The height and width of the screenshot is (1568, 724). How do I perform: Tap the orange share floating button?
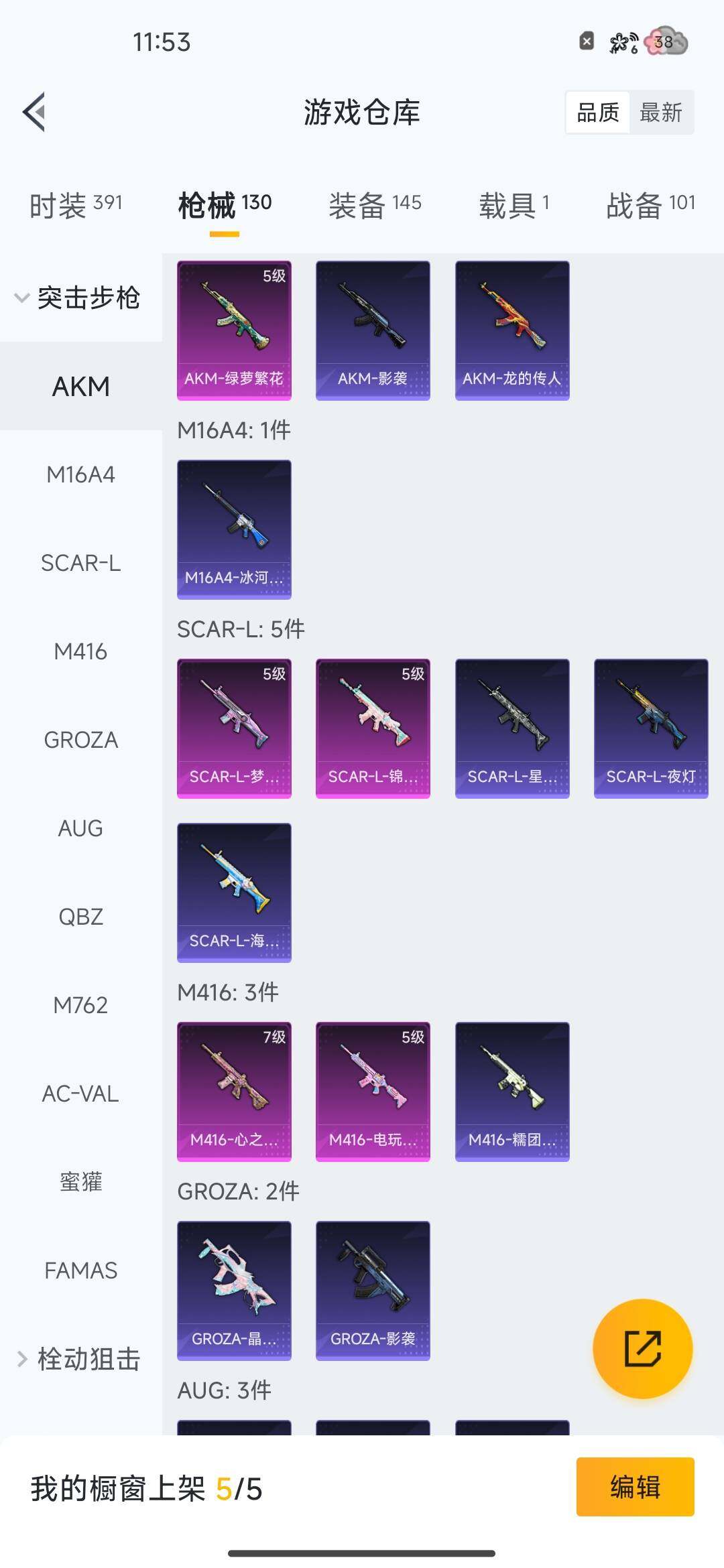642,1348
